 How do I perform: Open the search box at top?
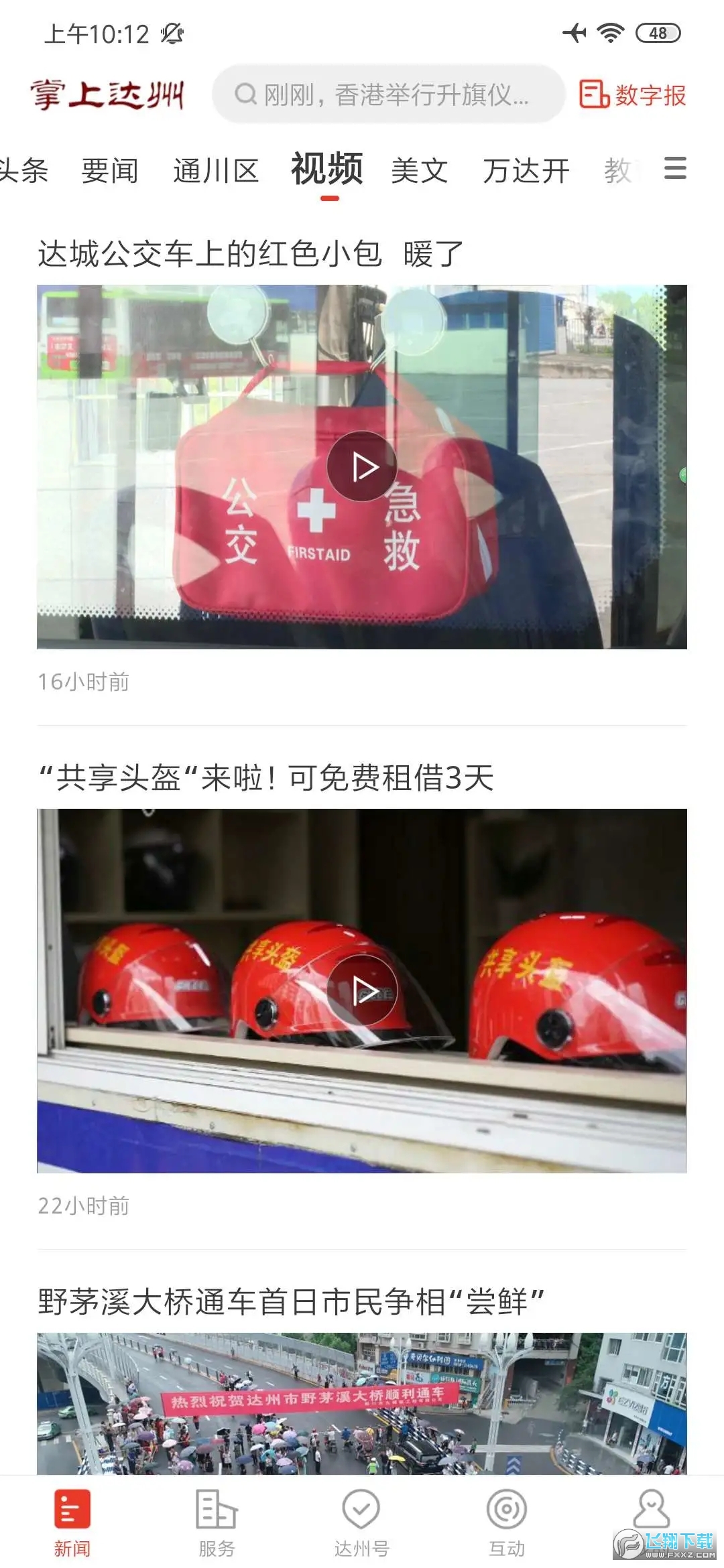(387, 94)
